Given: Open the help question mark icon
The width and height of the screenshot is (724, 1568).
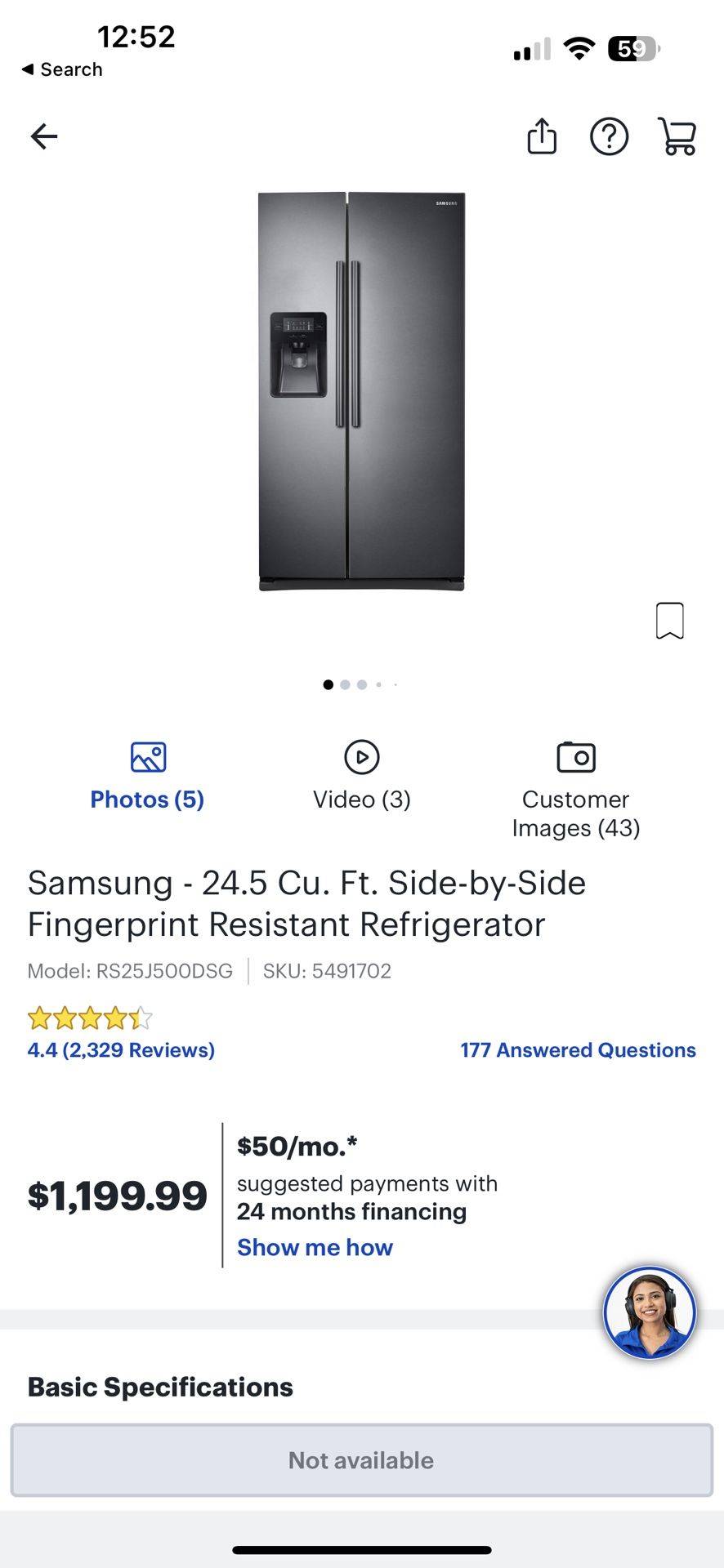Looking at the screenshot, I should pos(609,136).
